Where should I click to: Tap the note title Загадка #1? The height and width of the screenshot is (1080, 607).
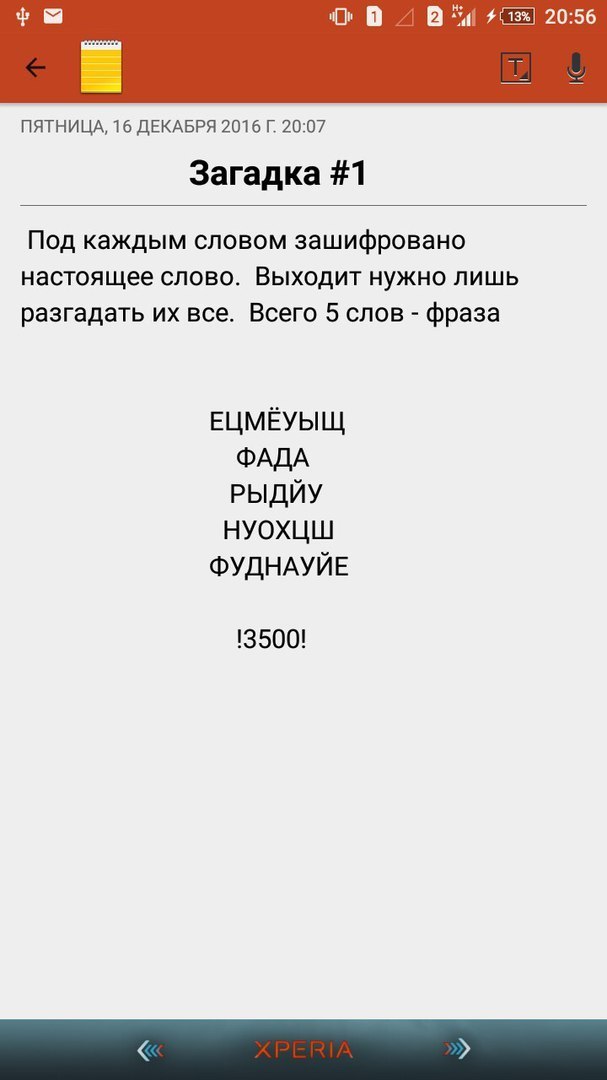(278, 174)
